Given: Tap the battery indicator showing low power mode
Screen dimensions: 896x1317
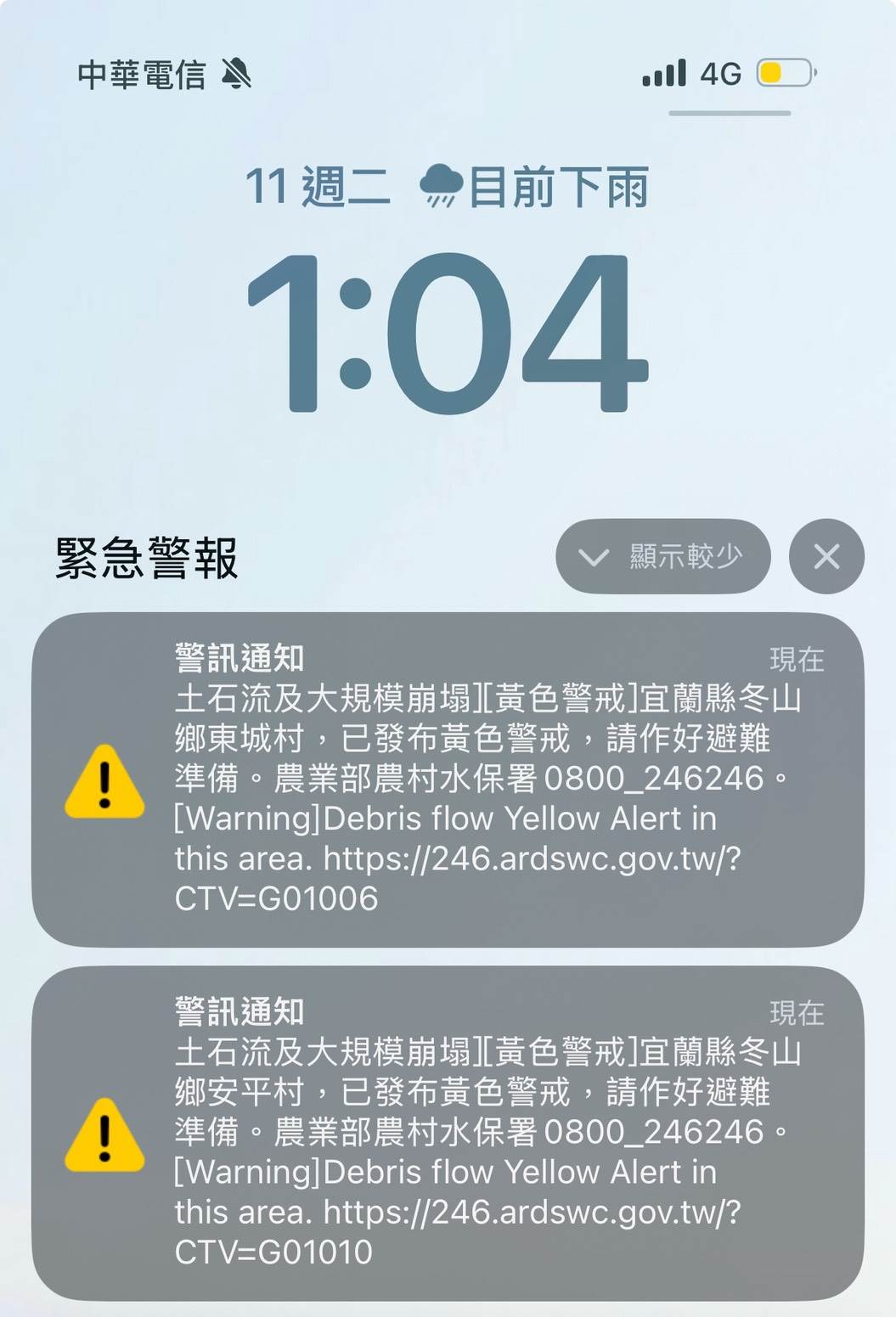Looking at the screenshot, I should 782,74.
